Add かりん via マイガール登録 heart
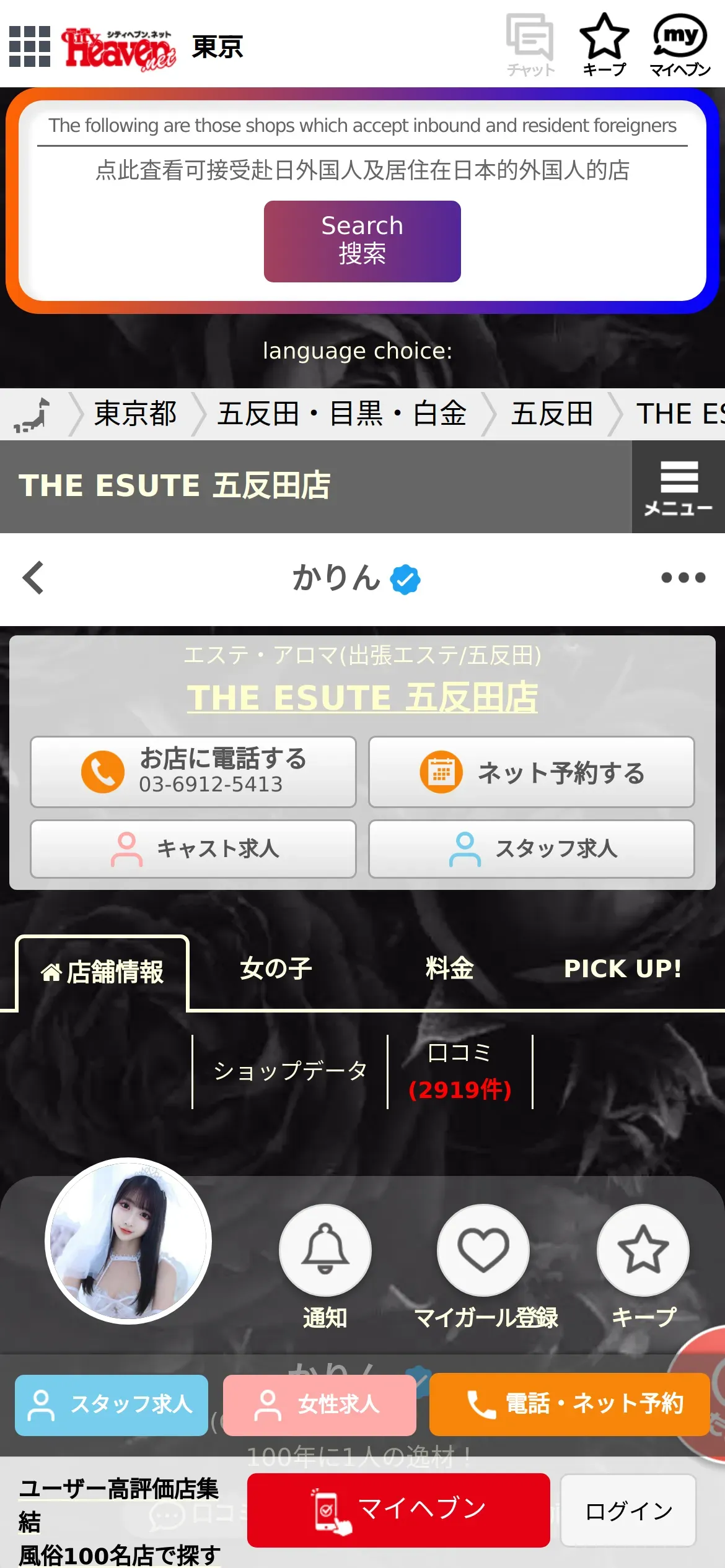Viewport: 725px width, 1568px height. [483, 1250]
